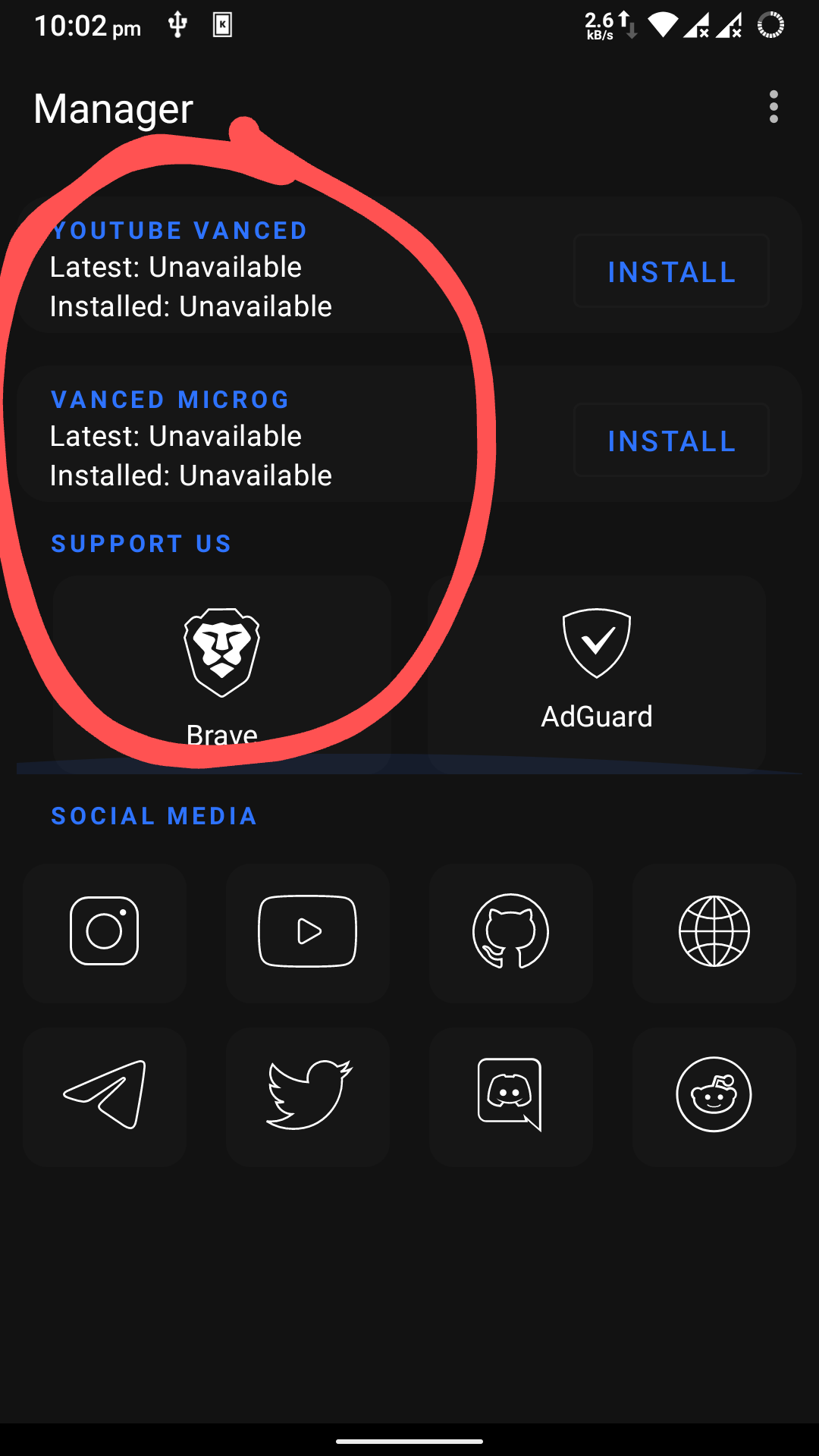Viewport: 819px width, 1456px height.
Task: Tap the Support Us section header
Action: click(x=141, y=543)
